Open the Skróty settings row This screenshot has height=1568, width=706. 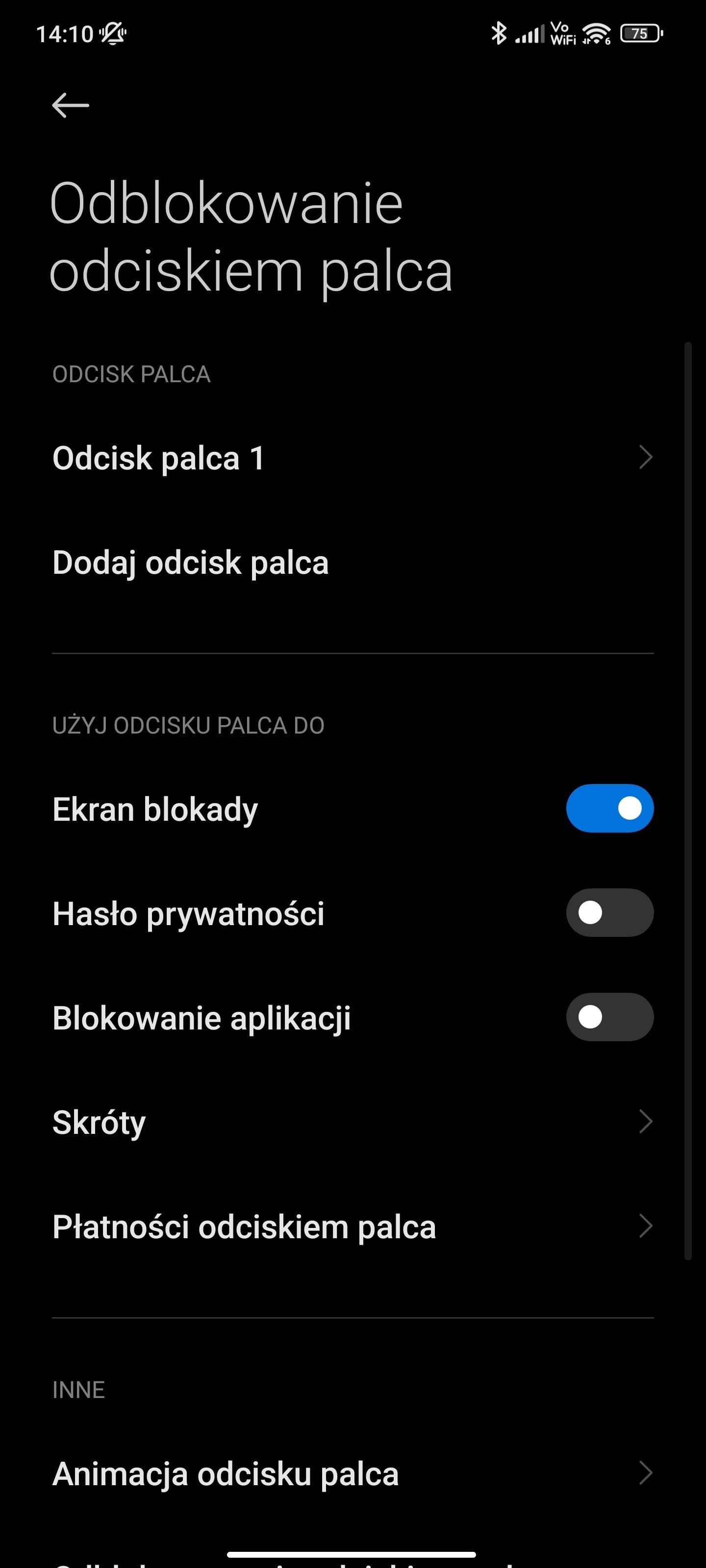(353, 1122)
